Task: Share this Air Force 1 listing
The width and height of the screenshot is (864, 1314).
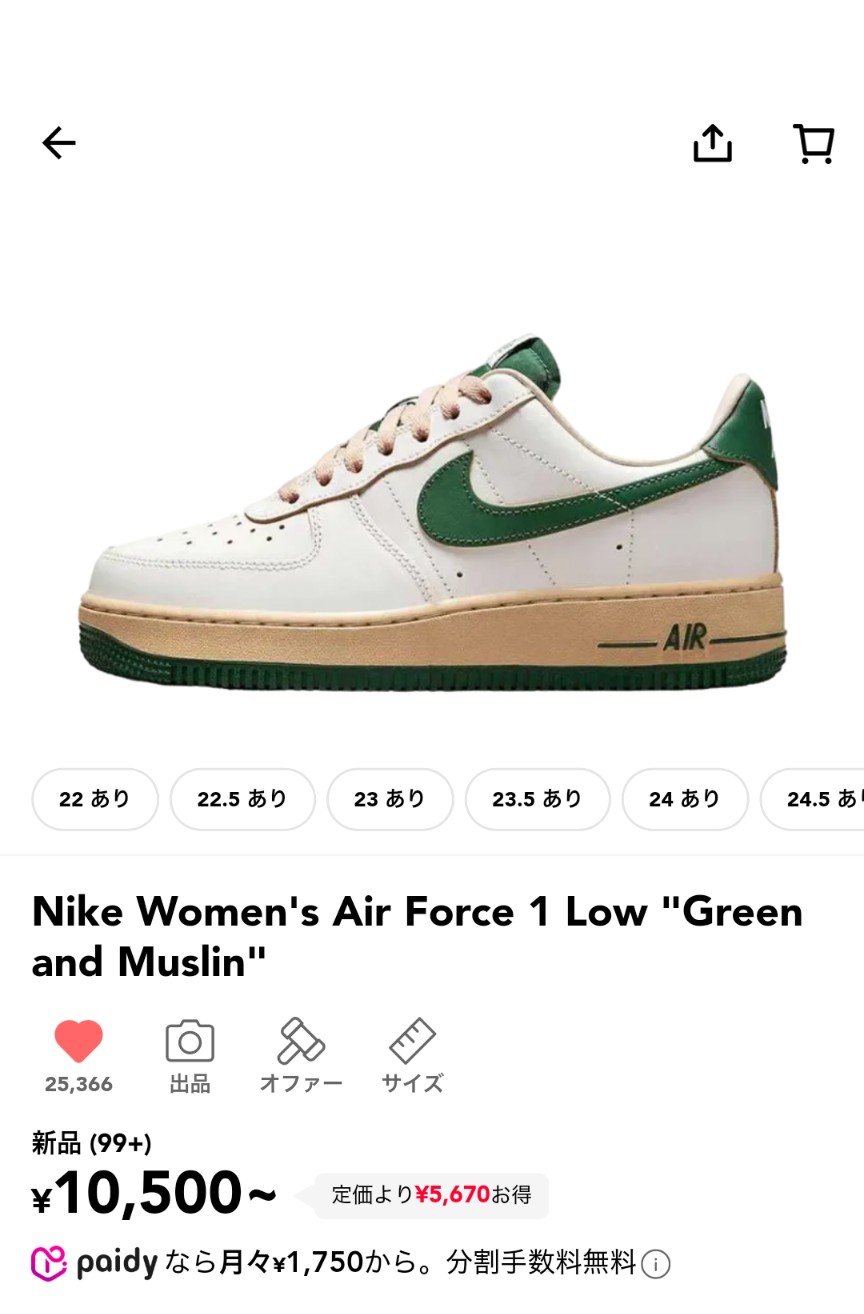Action: (712, 144)
